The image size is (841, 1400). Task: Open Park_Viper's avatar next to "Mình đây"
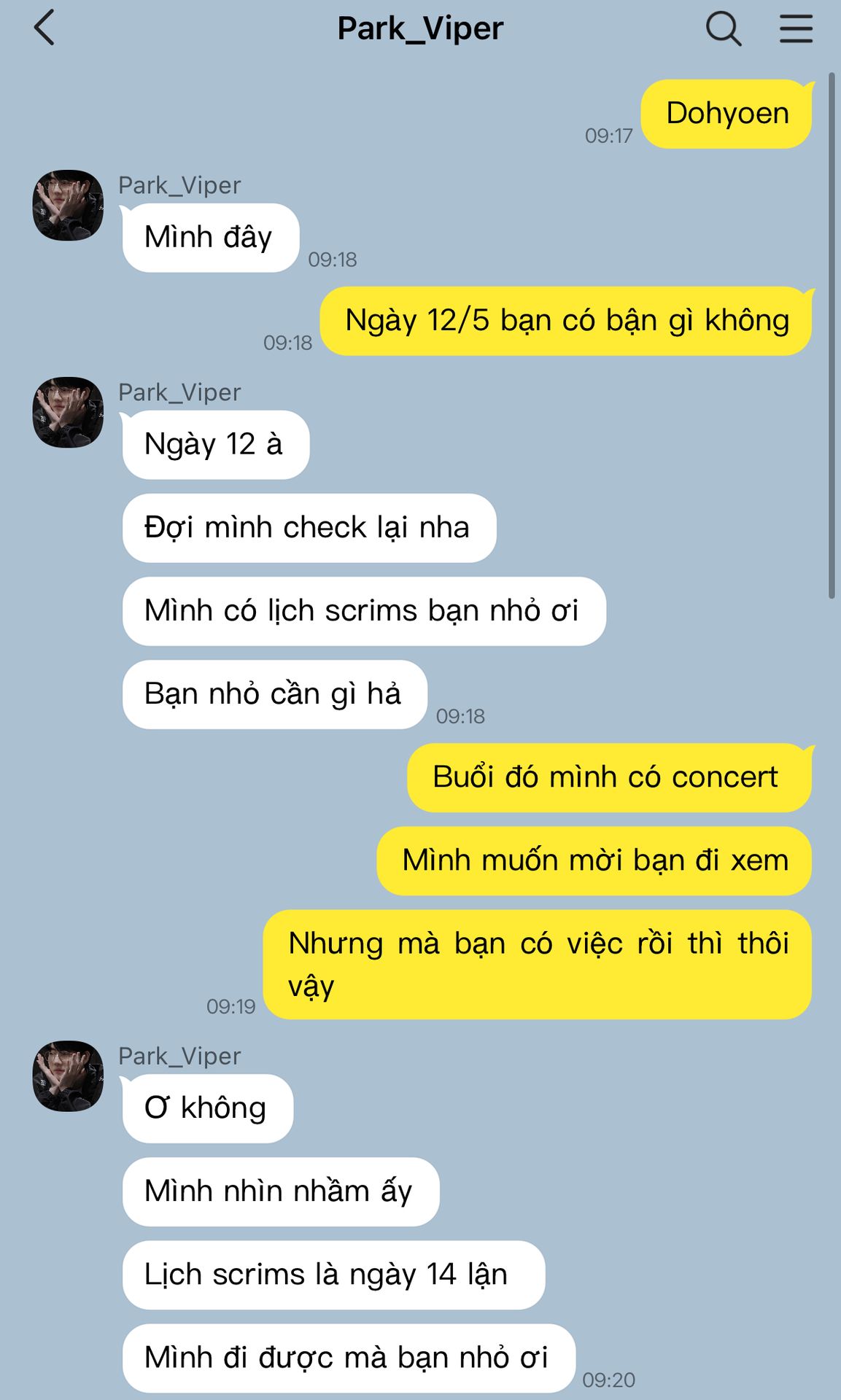[x=68, y=206]
